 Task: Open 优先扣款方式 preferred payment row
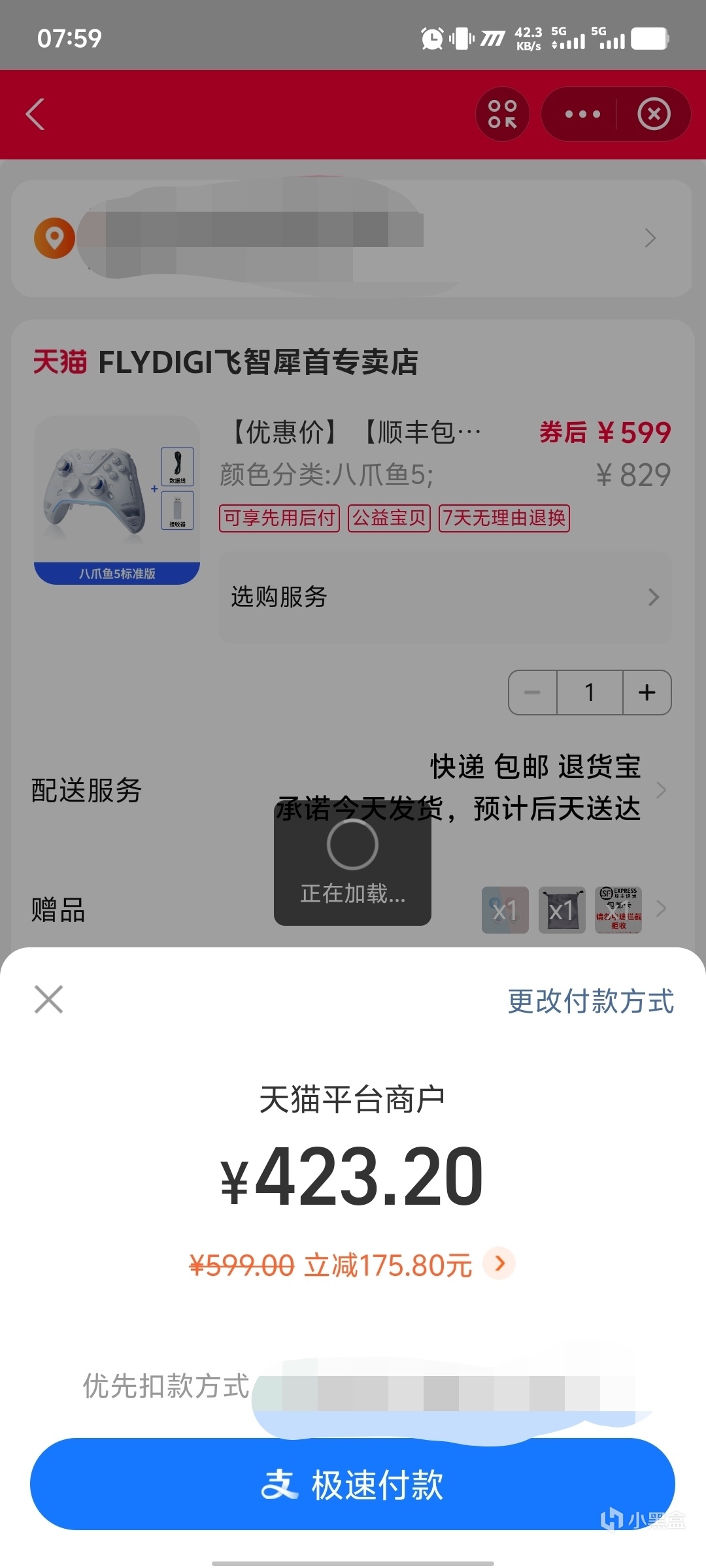353,1386
